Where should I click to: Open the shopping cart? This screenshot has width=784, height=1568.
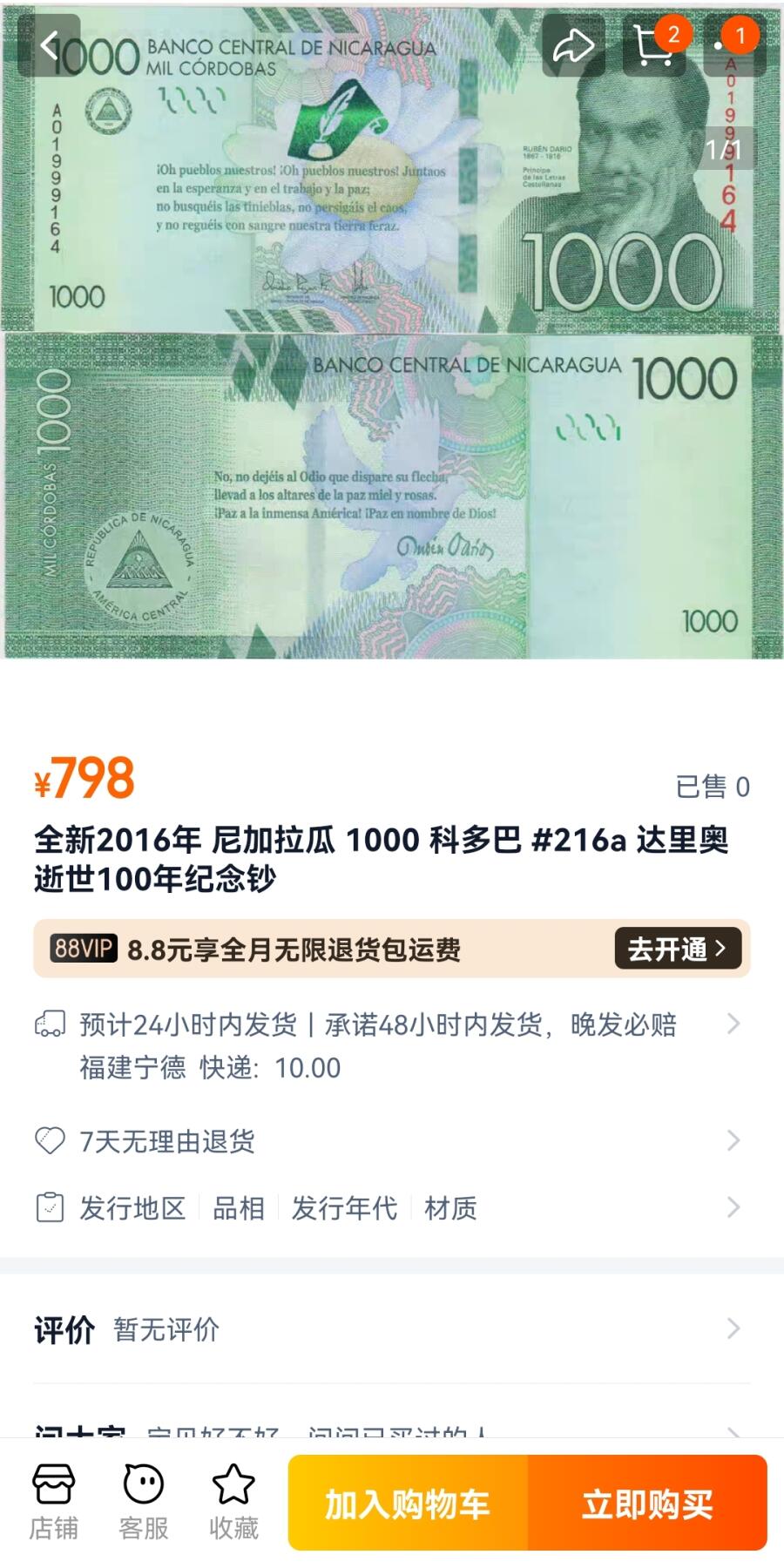(x=654, y=46)
